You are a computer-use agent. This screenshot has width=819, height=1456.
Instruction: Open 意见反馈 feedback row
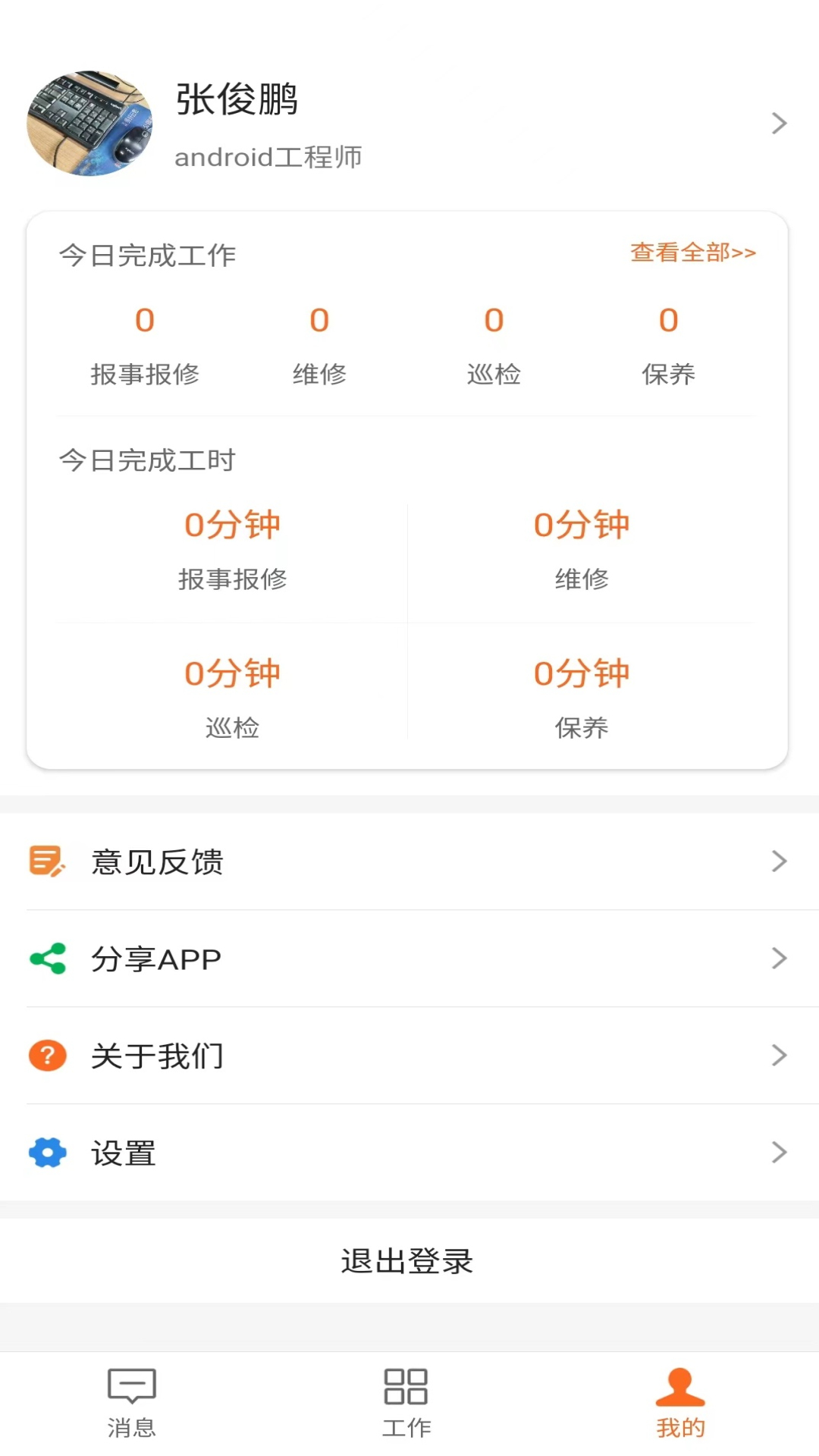(x=409, y=861)
